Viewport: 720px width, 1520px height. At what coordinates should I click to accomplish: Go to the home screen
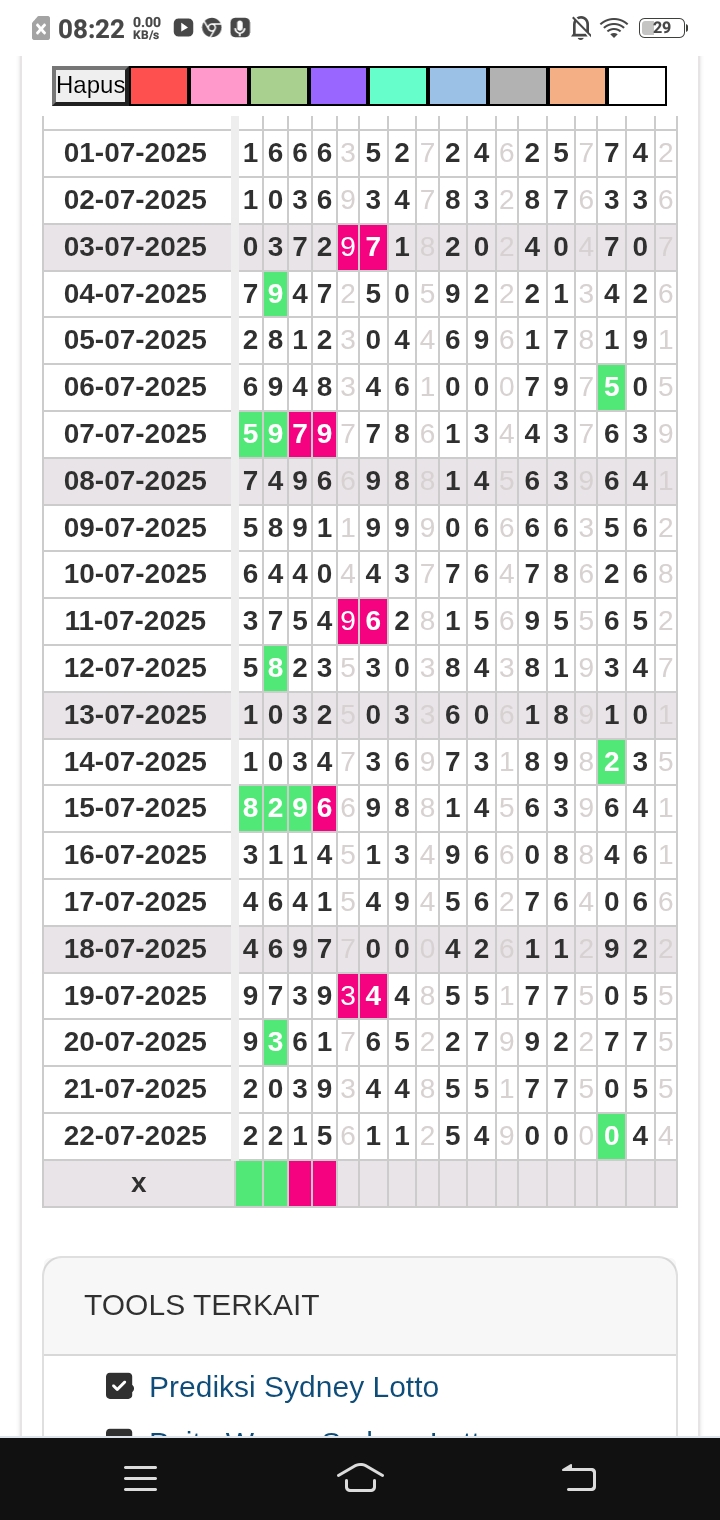(x=360, y=1478)
